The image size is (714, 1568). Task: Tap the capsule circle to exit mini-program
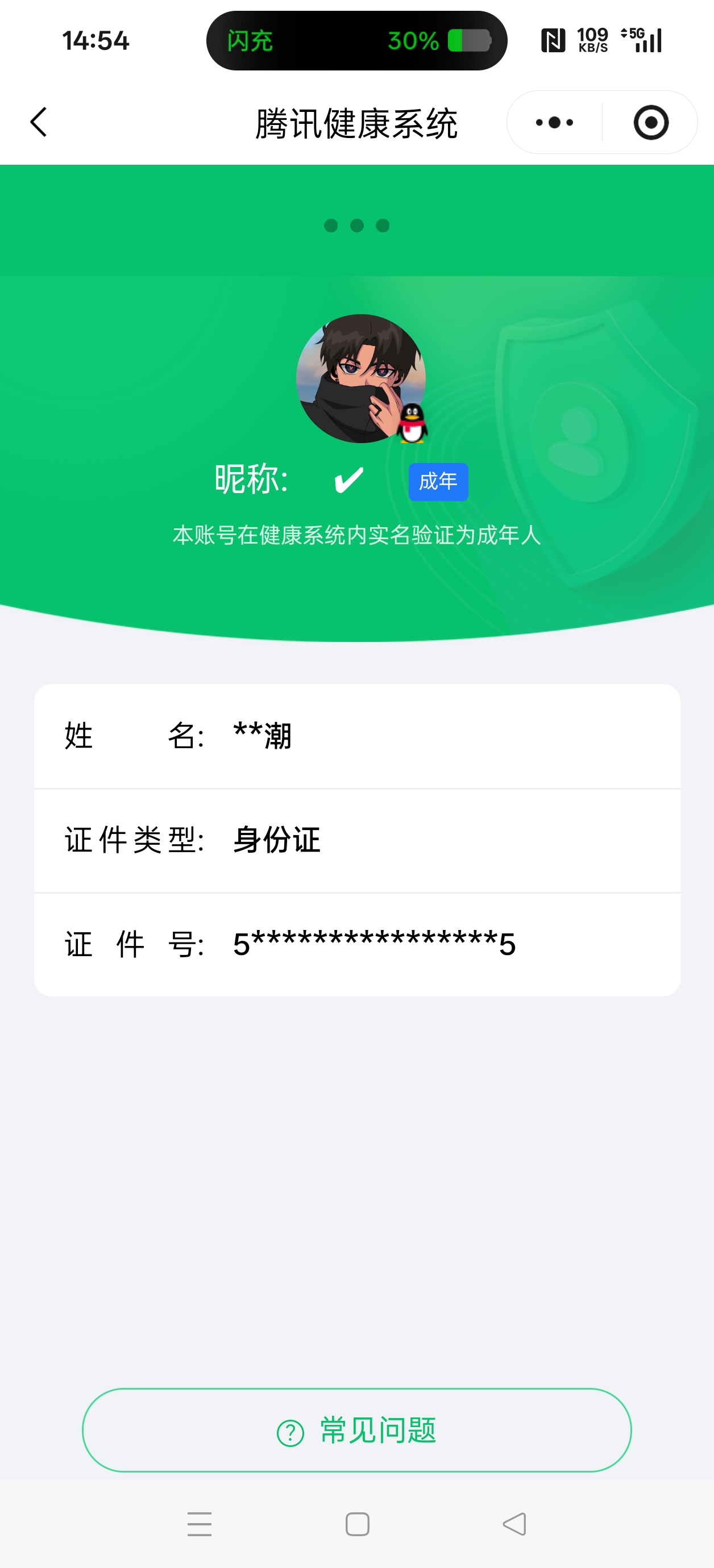tap(651, 122)
